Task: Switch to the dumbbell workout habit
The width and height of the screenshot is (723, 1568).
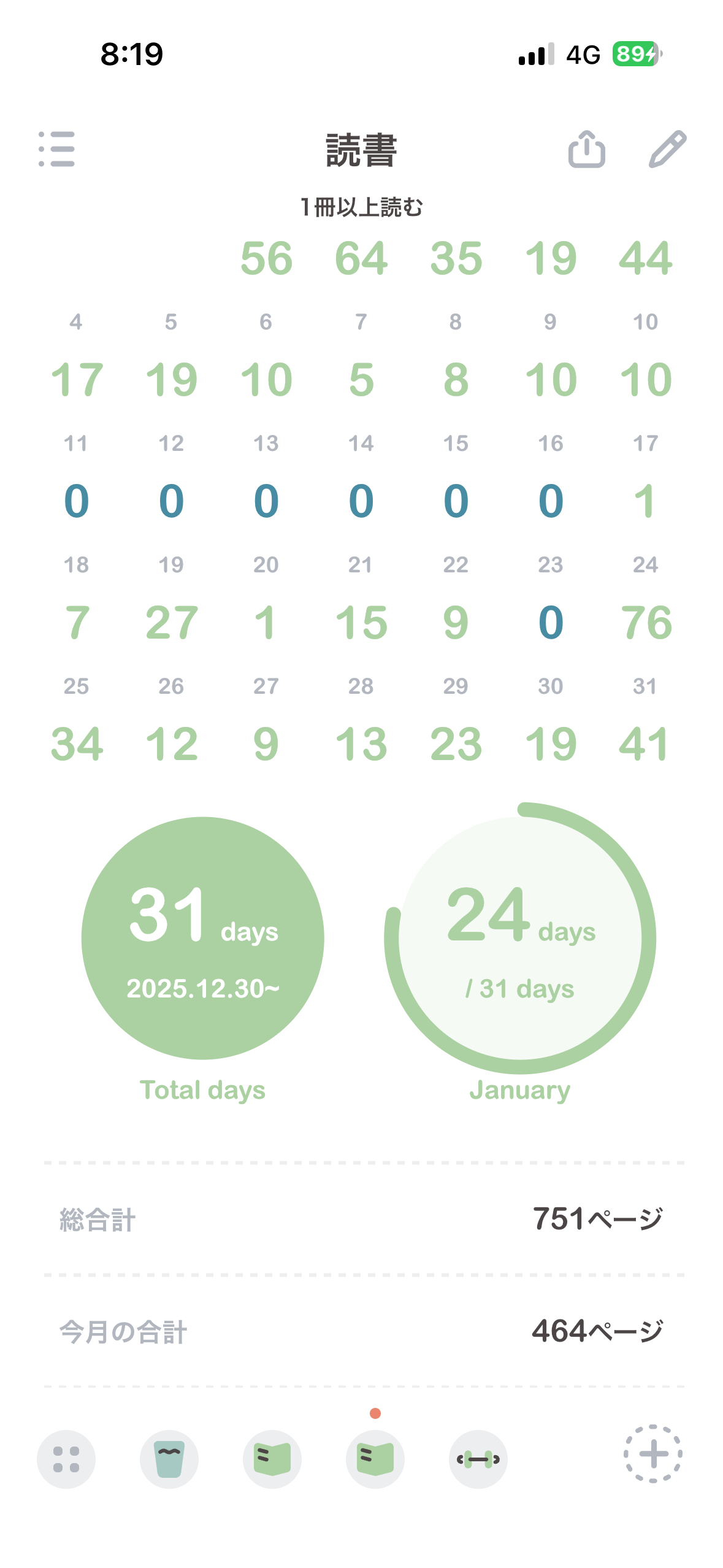Action: tap(478, 1459)
